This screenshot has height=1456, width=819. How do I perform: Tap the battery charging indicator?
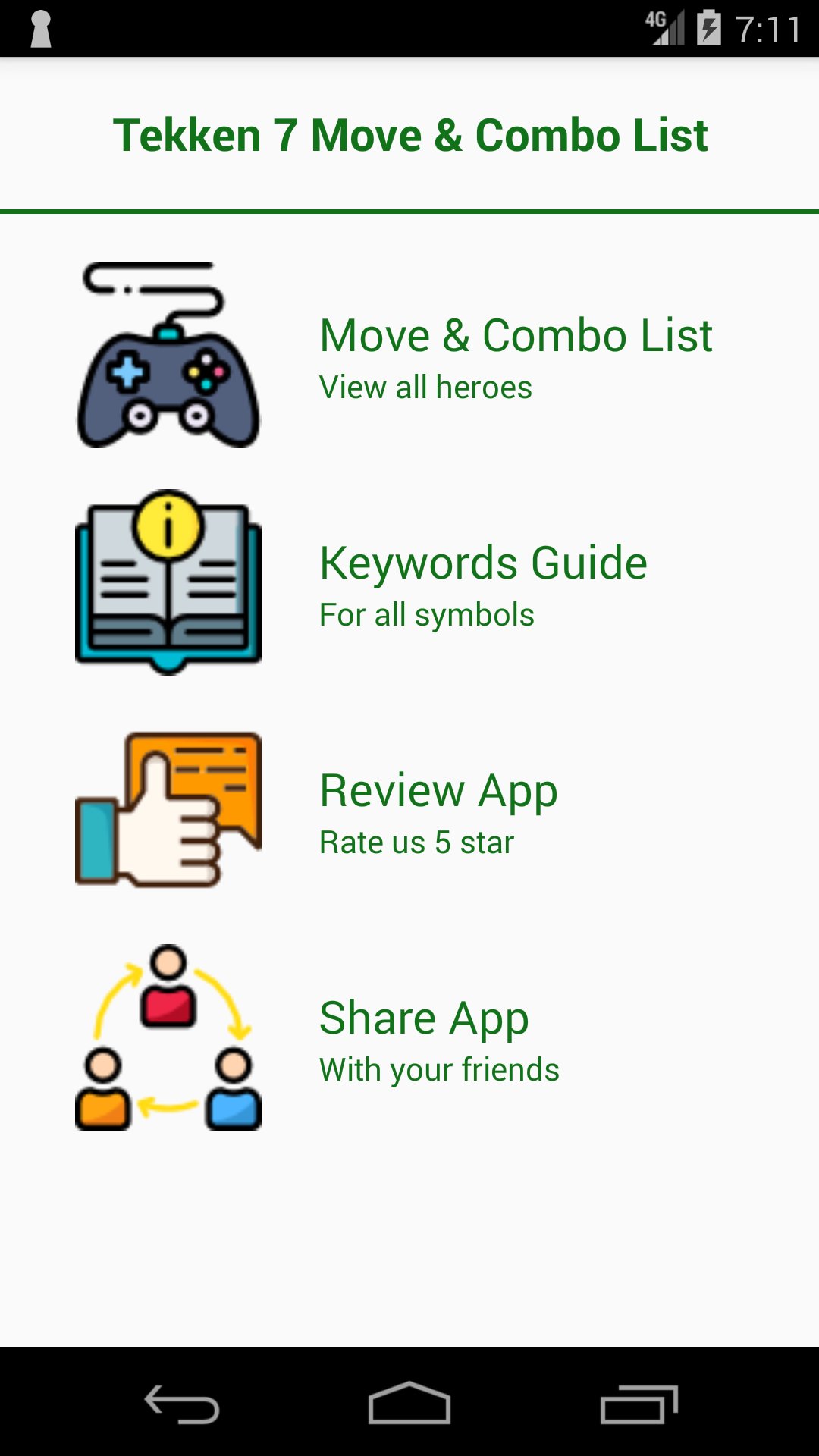(x=710, y=29)
